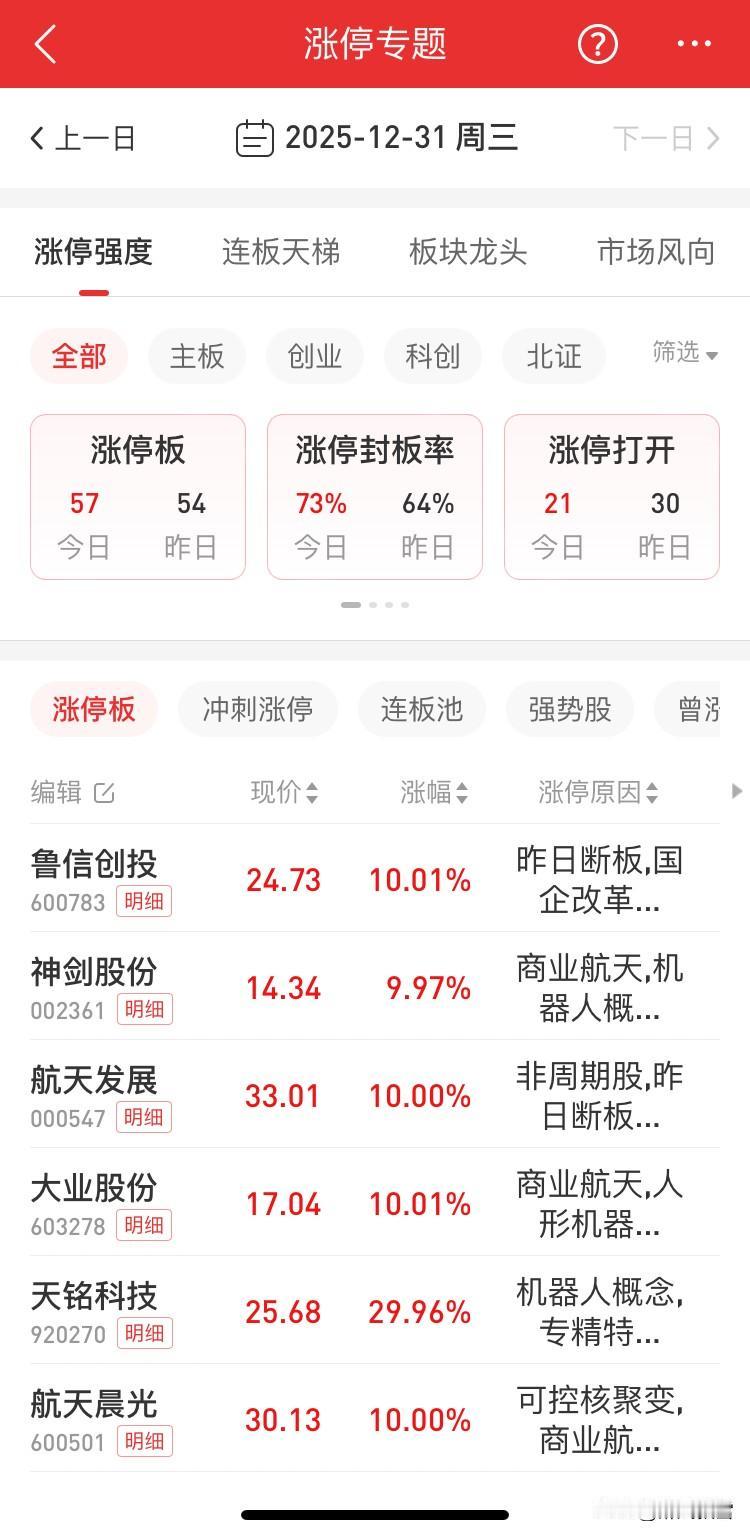Viewport: 750px width, 1536px height.
Task: Open the calendar date picker icon
Action: coord(256,137)
